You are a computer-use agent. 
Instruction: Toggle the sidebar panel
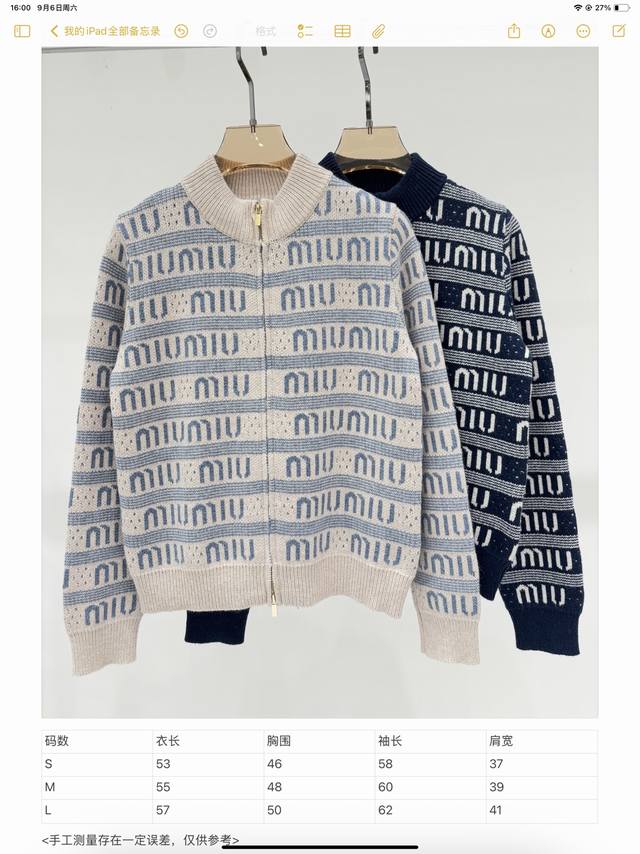[22, 31]
